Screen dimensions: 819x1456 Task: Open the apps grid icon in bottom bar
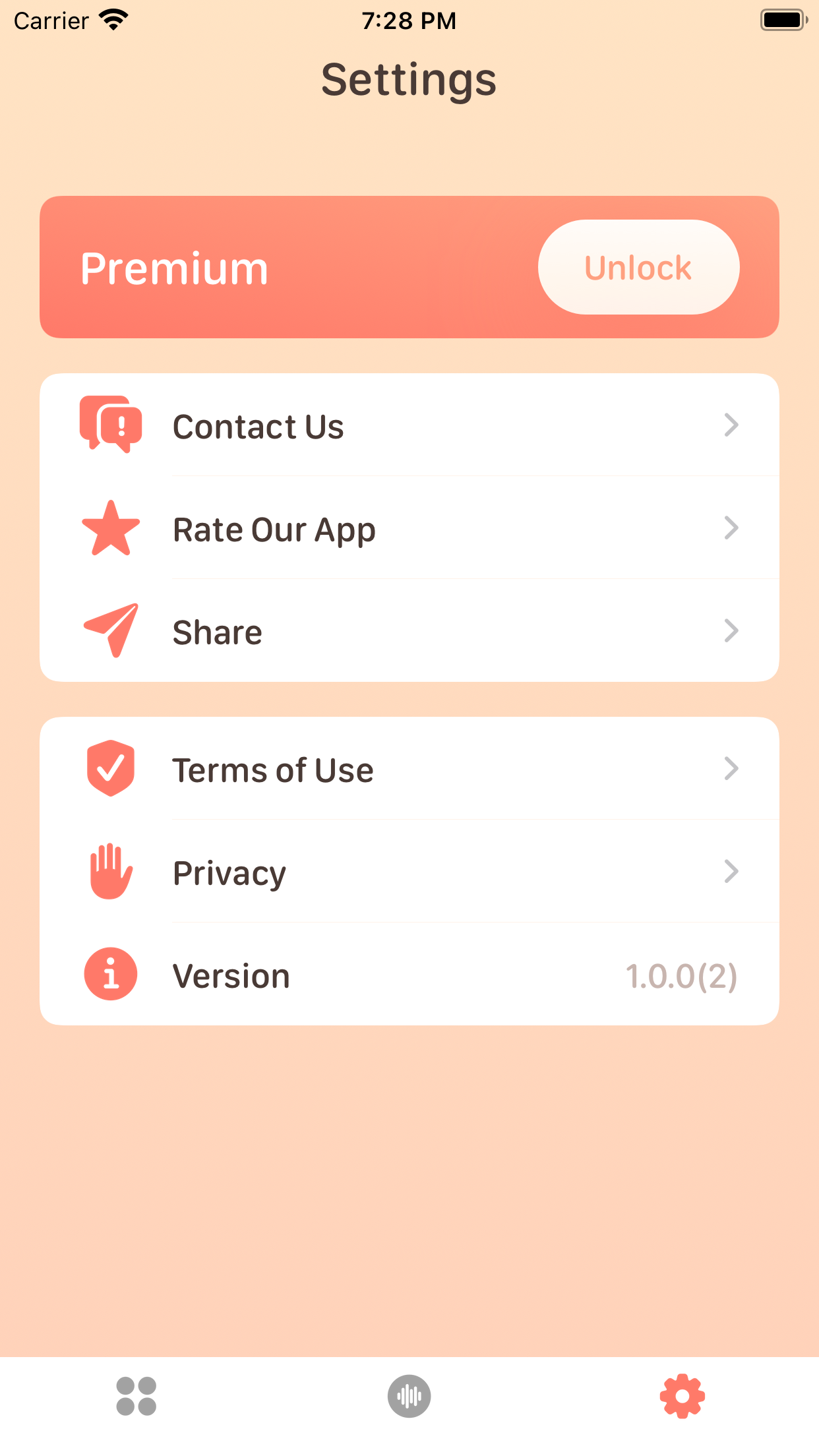click(136, 1395)
